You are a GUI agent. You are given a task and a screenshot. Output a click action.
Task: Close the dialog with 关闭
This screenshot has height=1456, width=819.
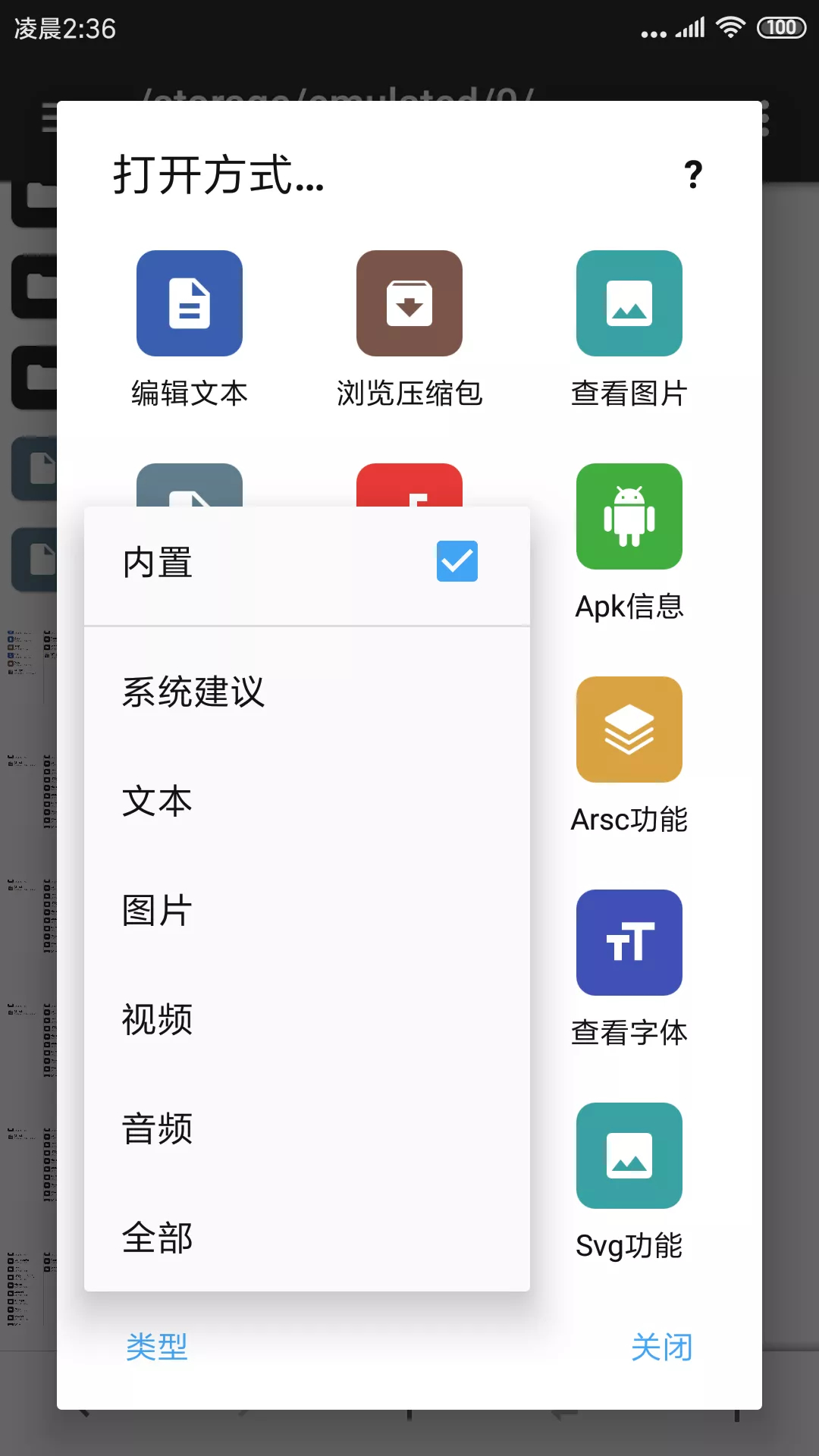pyautogui.click(x=661, y=1347)
